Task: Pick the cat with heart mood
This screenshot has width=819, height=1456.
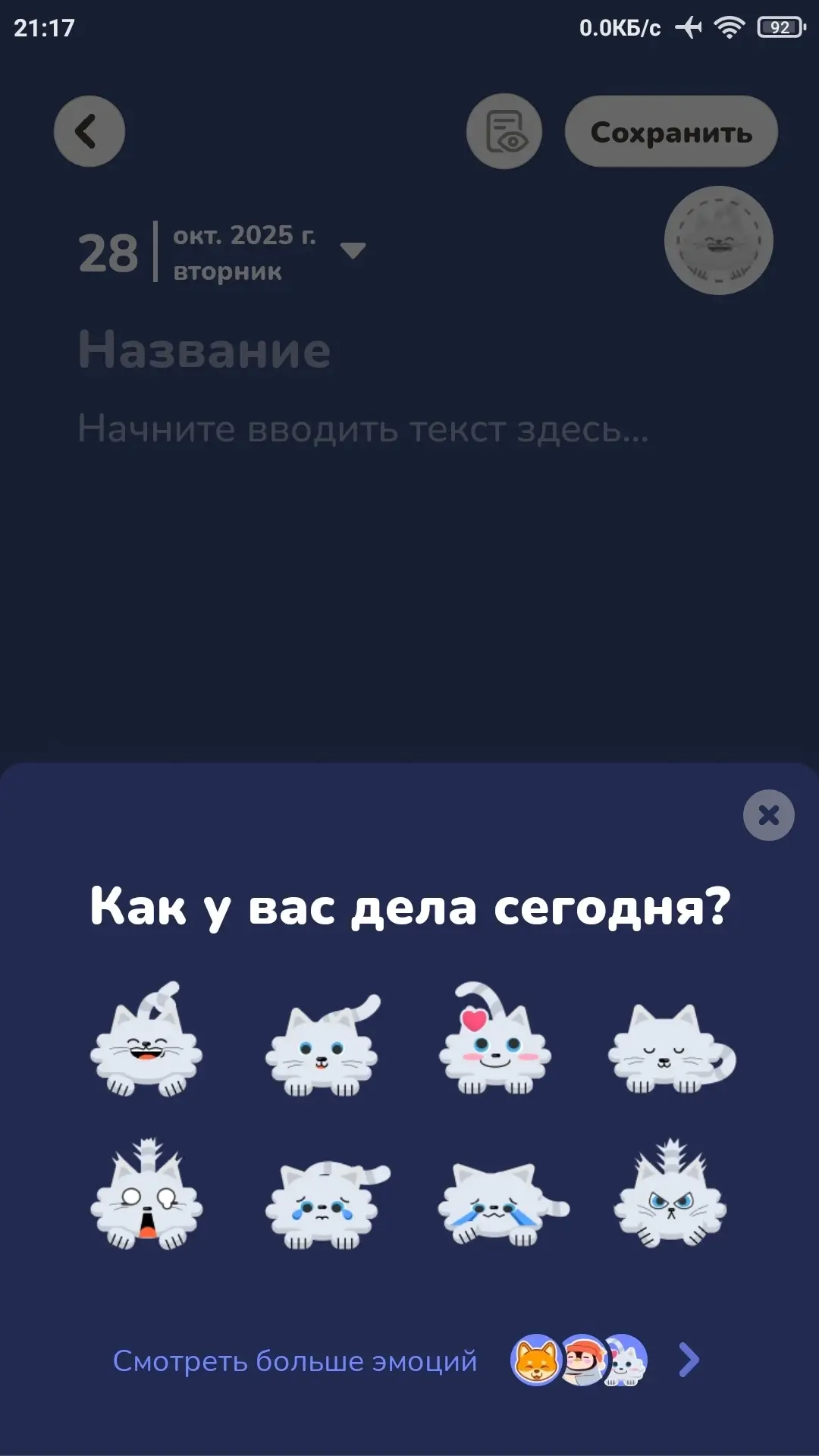Action: pos(494,1040)
